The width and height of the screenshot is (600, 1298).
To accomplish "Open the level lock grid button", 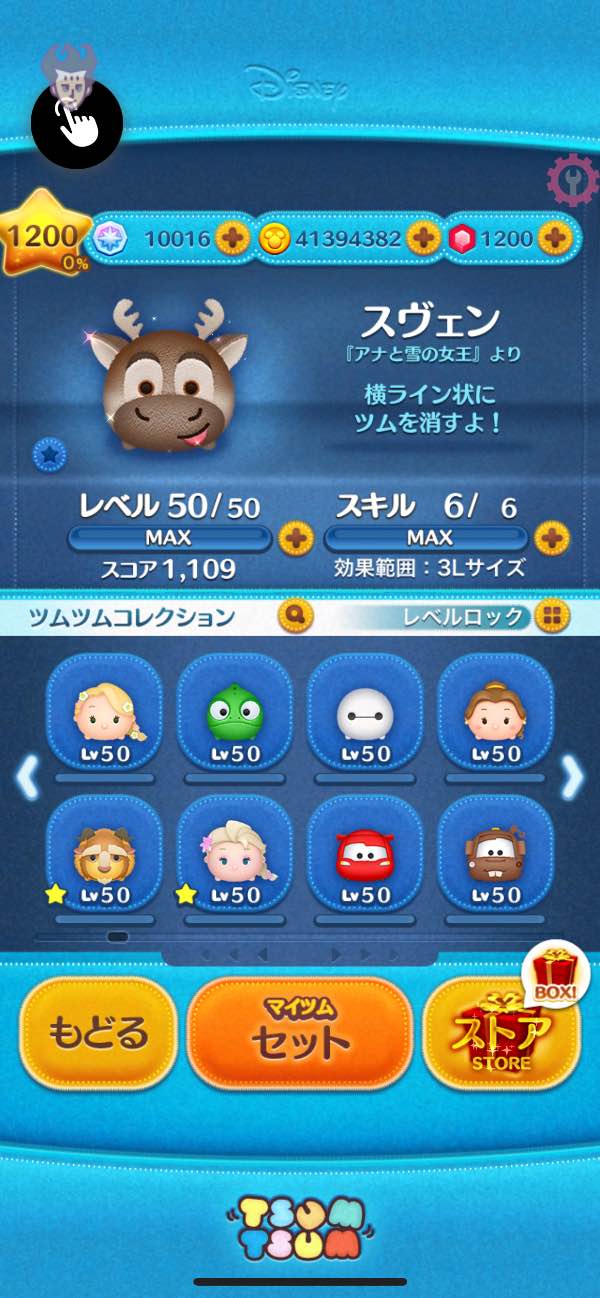I will click(x=549, y=616).
